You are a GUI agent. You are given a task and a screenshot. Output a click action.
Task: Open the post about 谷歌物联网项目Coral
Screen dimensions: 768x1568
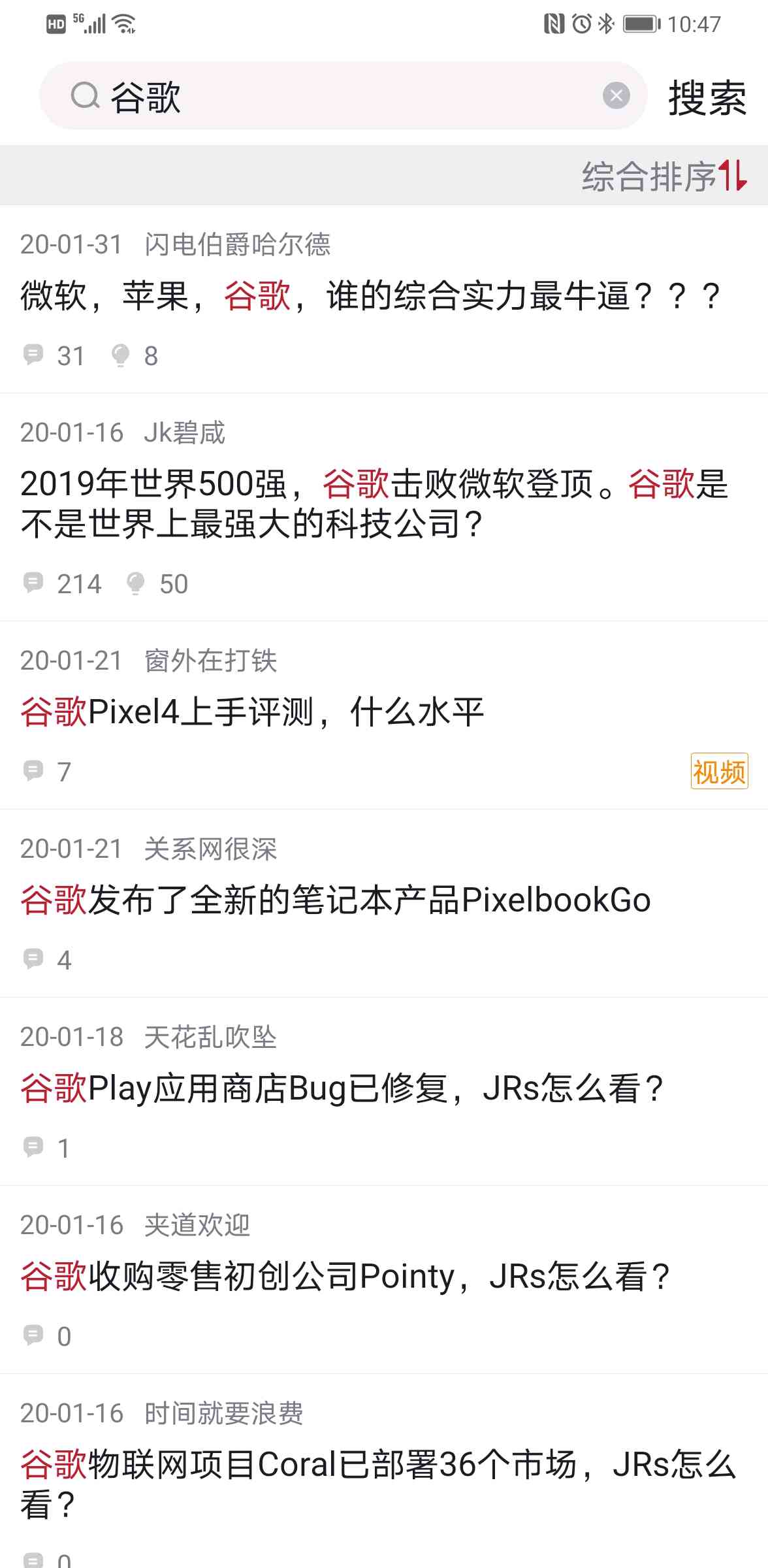[x=384, y=1471]
